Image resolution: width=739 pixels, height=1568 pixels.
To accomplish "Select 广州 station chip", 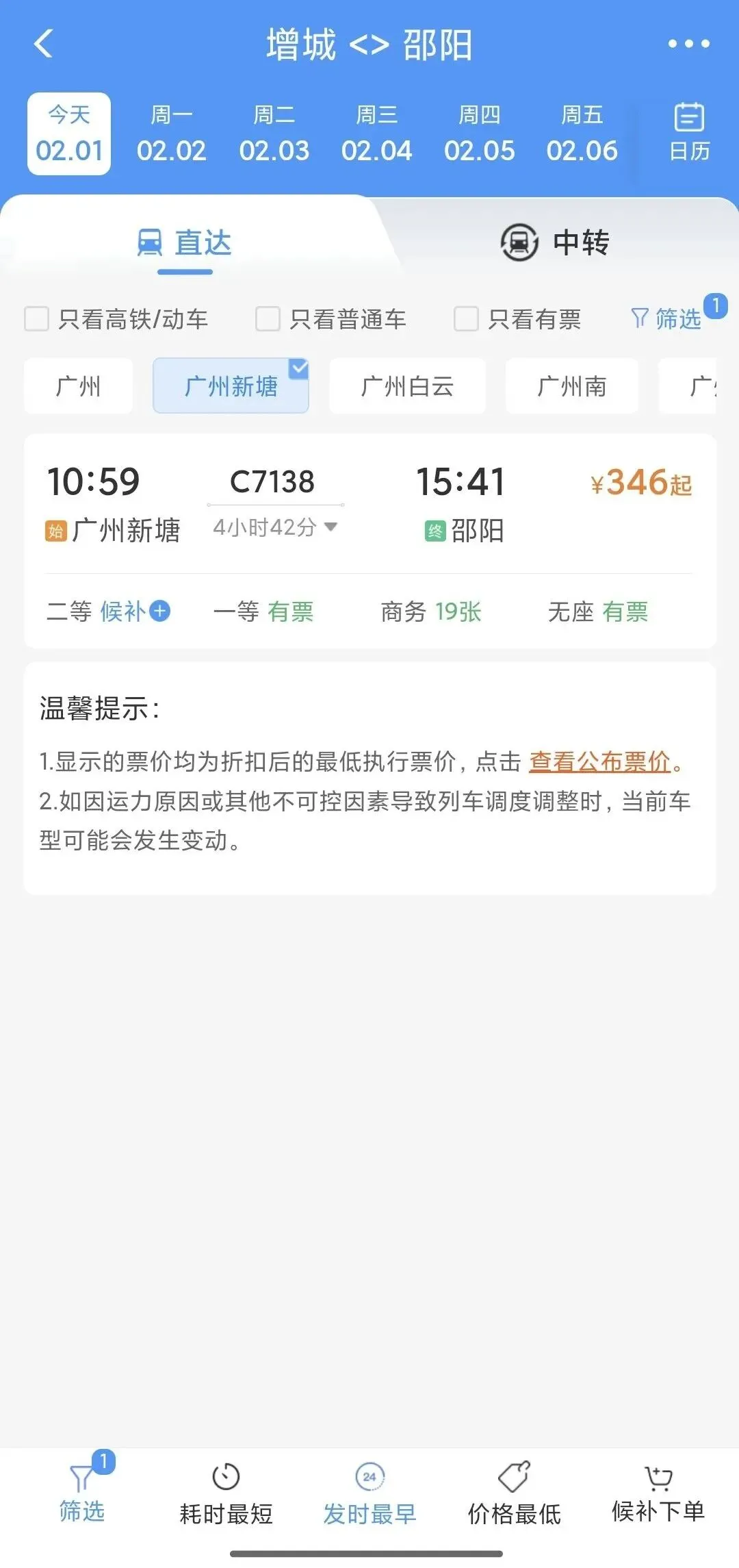I will click(x=78, y=386).
